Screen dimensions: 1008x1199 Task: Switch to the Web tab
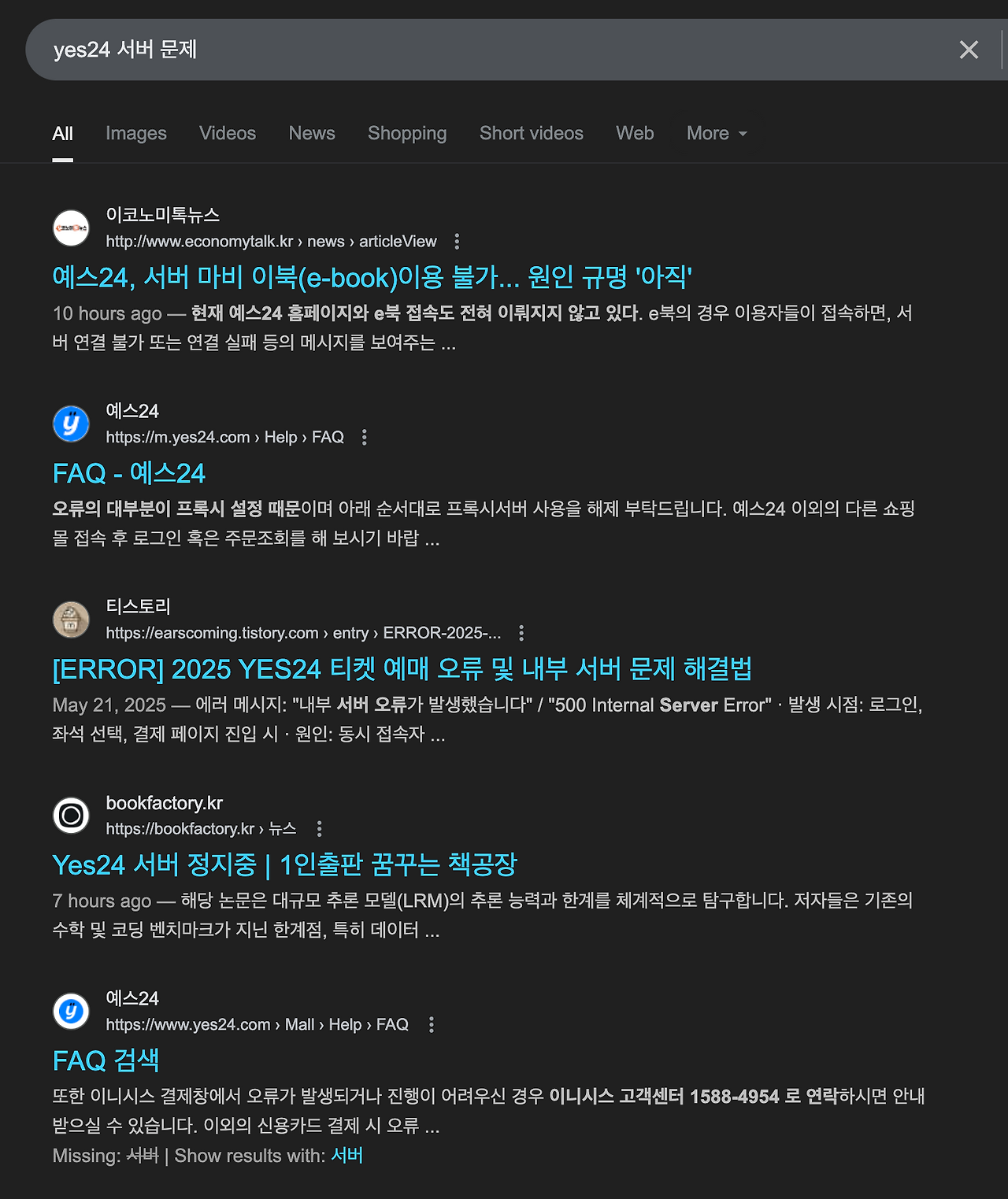tap(635, 133)
